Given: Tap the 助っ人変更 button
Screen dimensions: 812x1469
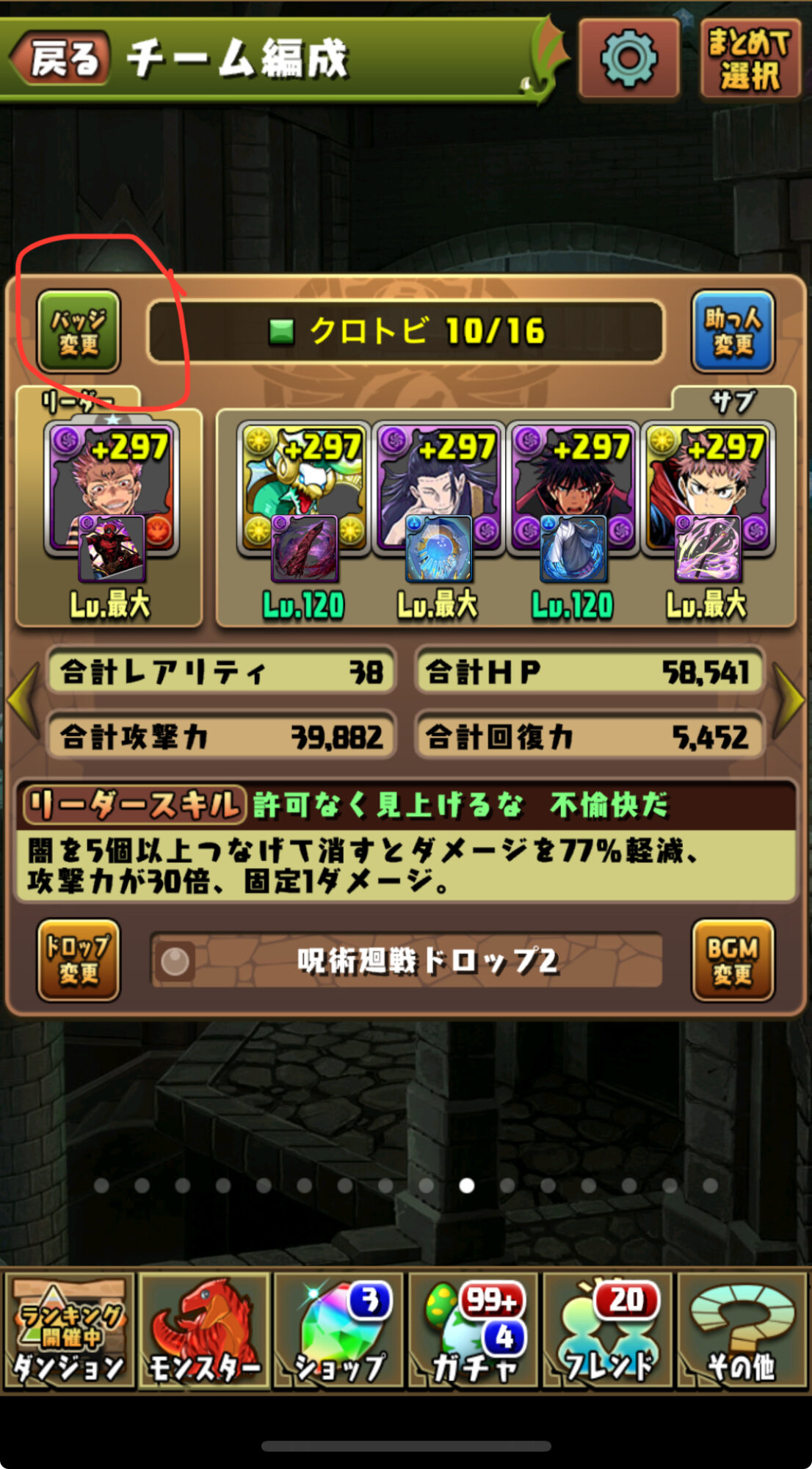Looking at the screenshot, I should [733, 331].
